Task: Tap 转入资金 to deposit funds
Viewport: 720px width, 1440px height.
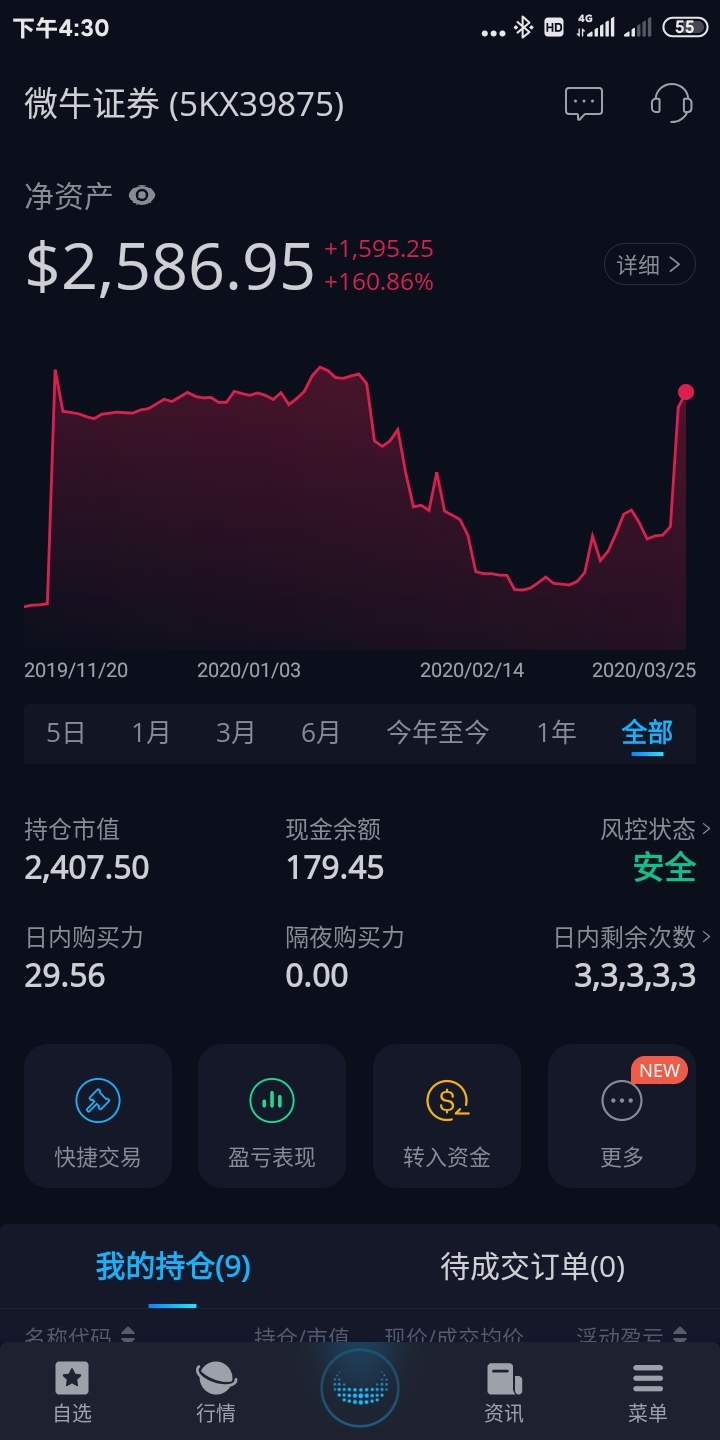Action: pyautogui.click(x=447, y=1116)
